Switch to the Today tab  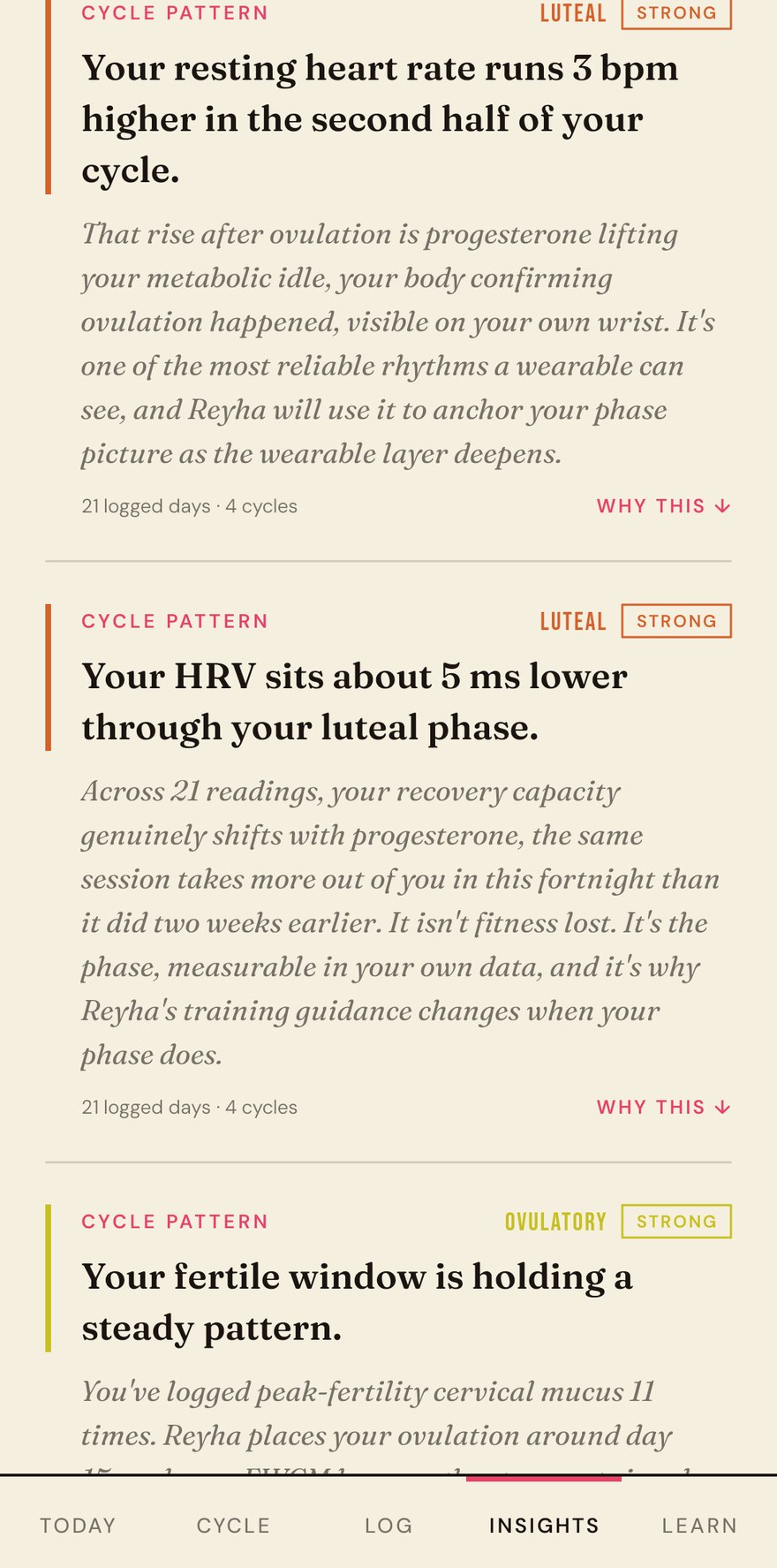pos(78,1526)
